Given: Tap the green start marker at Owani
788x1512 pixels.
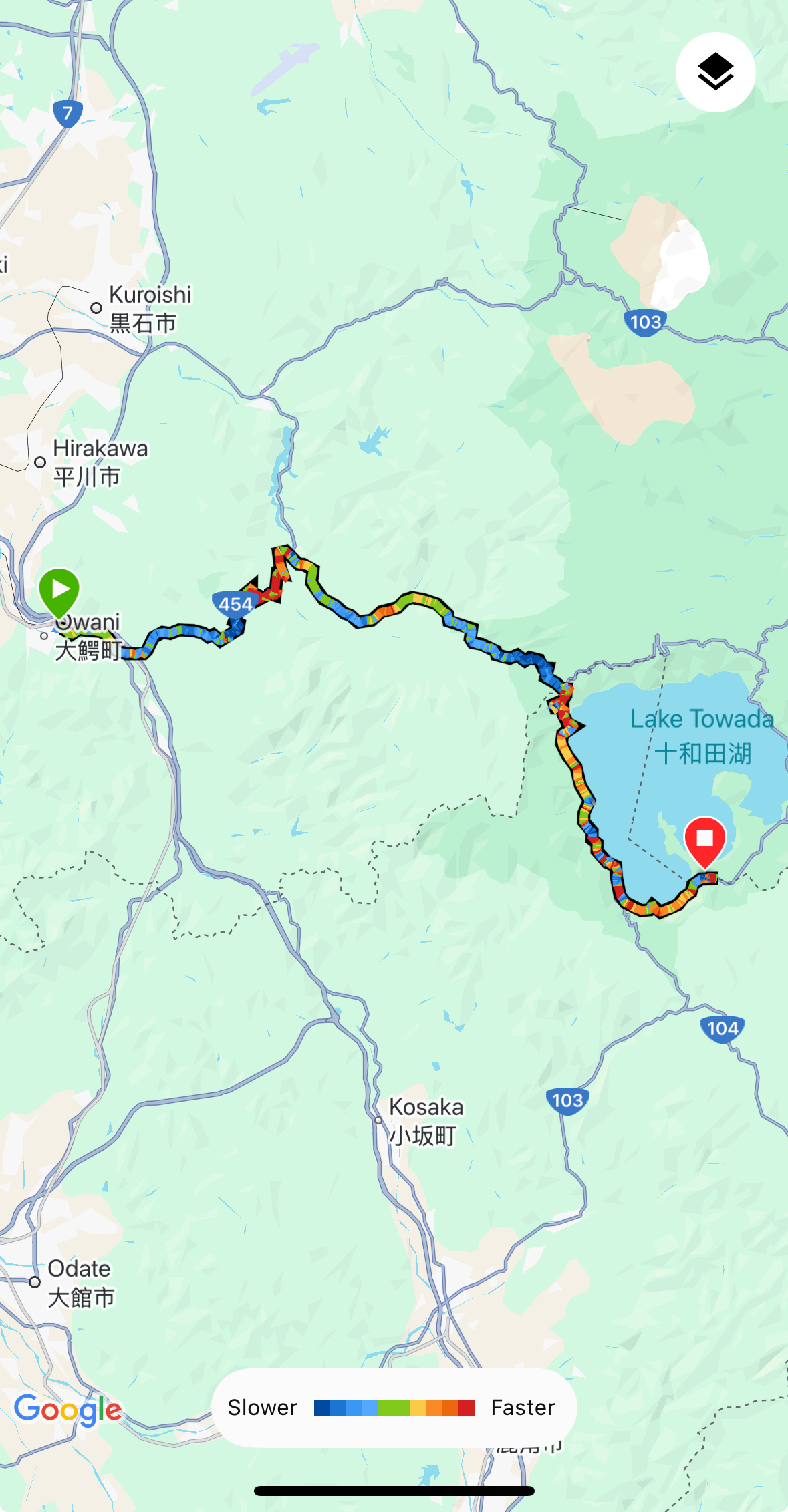Looking at the screenshot, I should 59,591.
